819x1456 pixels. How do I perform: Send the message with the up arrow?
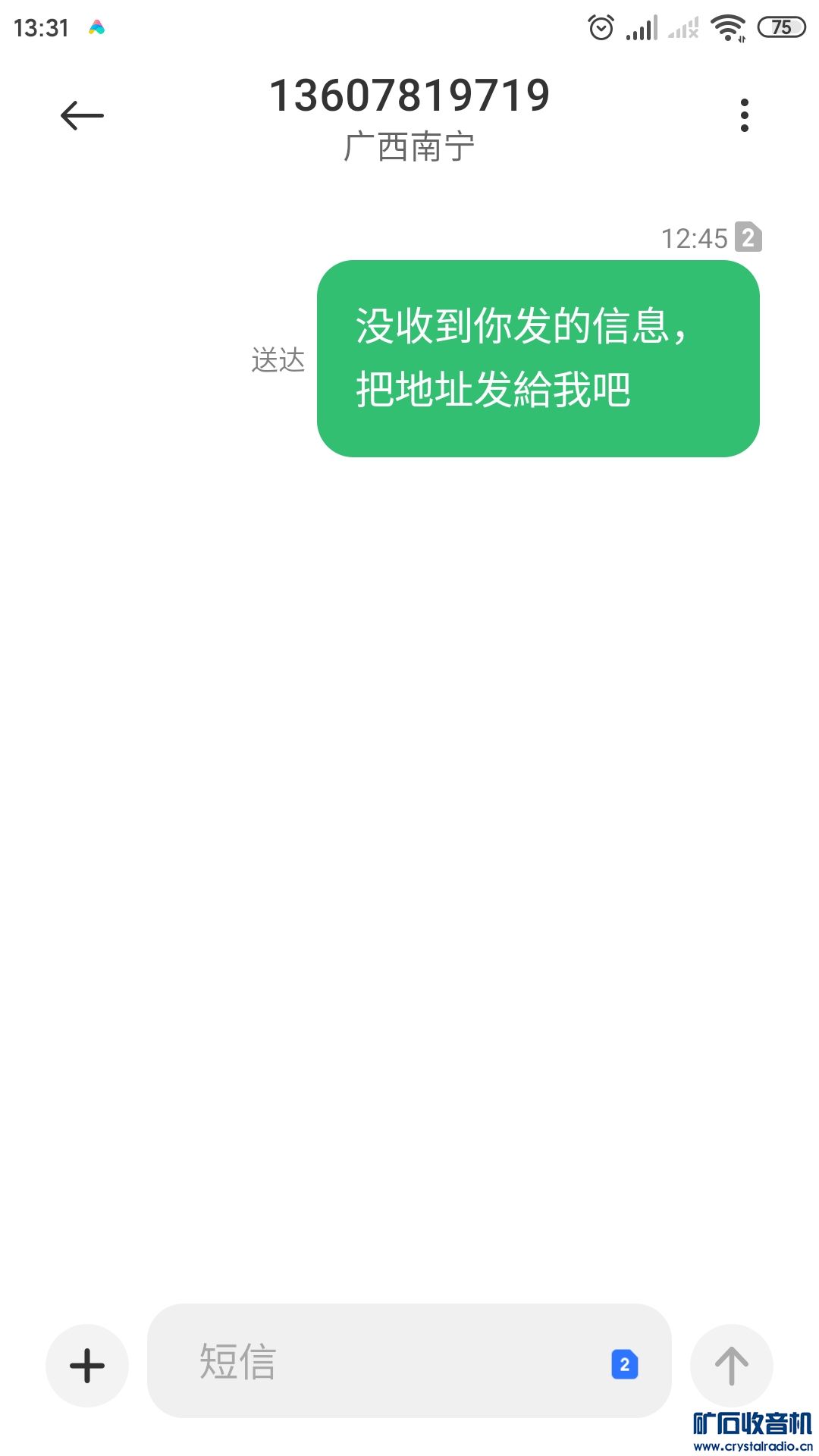point(731,1365)
